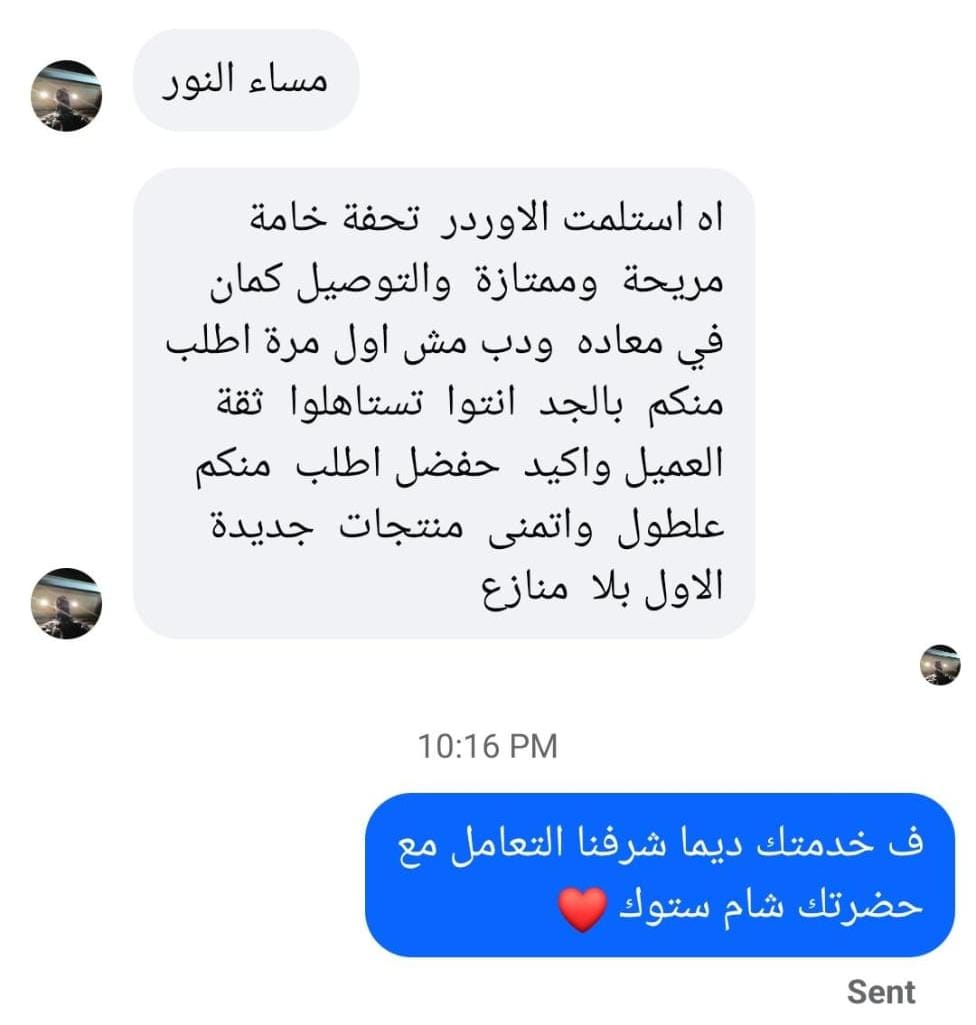Open sender's avatar beside مساء النور message
This screenshot has height=1025, width=976.
[66, 96]
